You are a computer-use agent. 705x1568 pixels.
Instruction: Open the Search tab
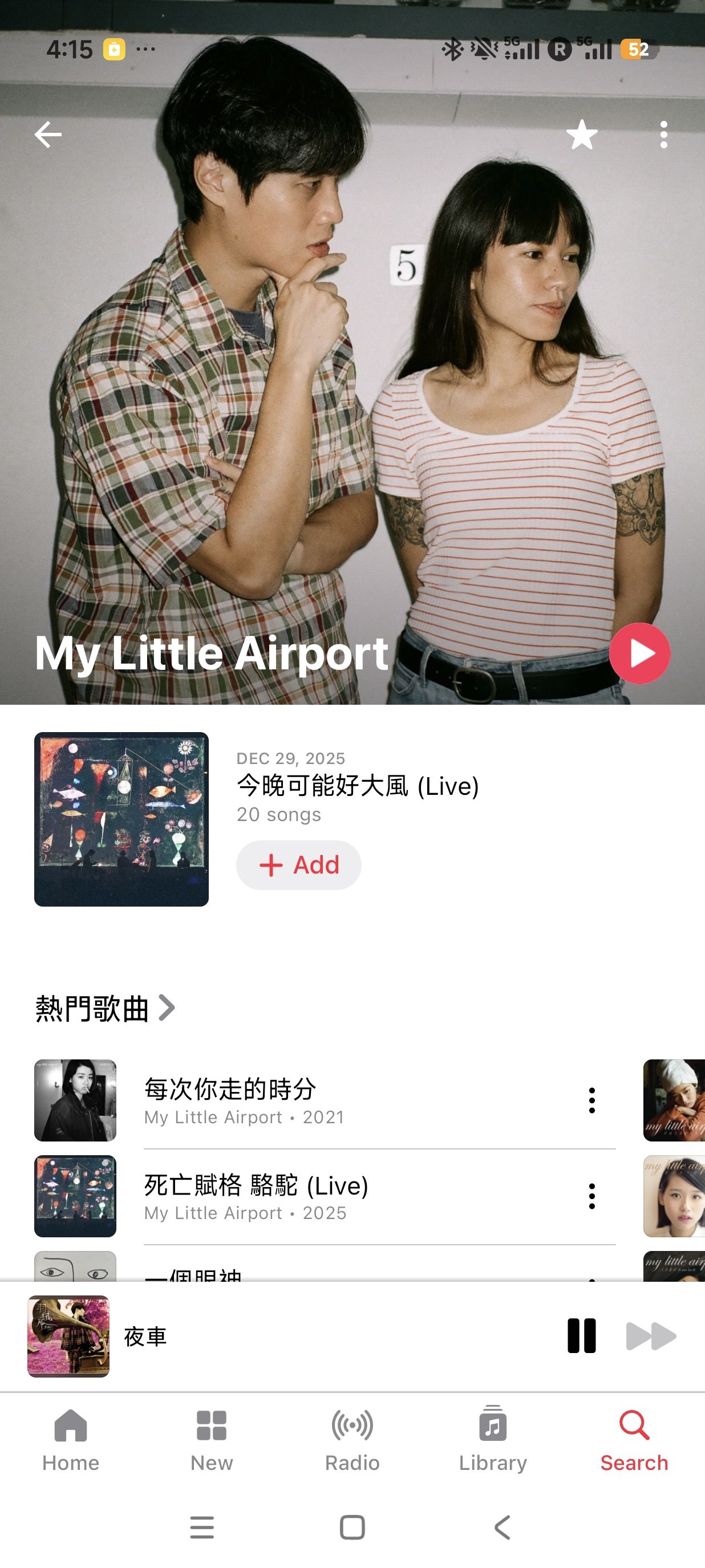point(634,1440)
